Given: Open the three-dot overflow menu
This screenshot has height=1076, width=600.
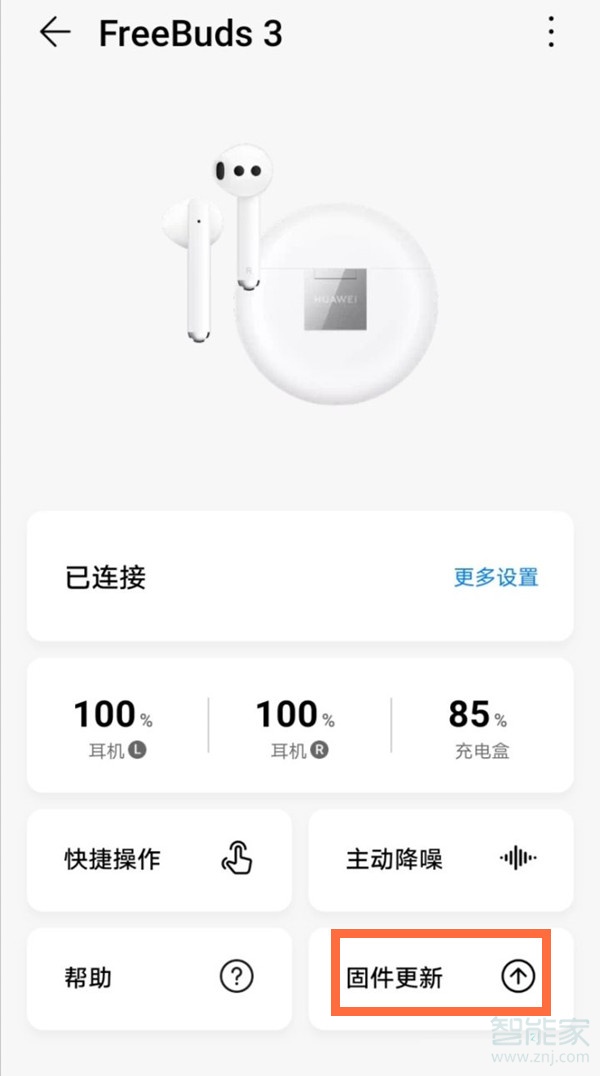Looking at the screenshot, I should pyautogui.click(x=551, y=33).
